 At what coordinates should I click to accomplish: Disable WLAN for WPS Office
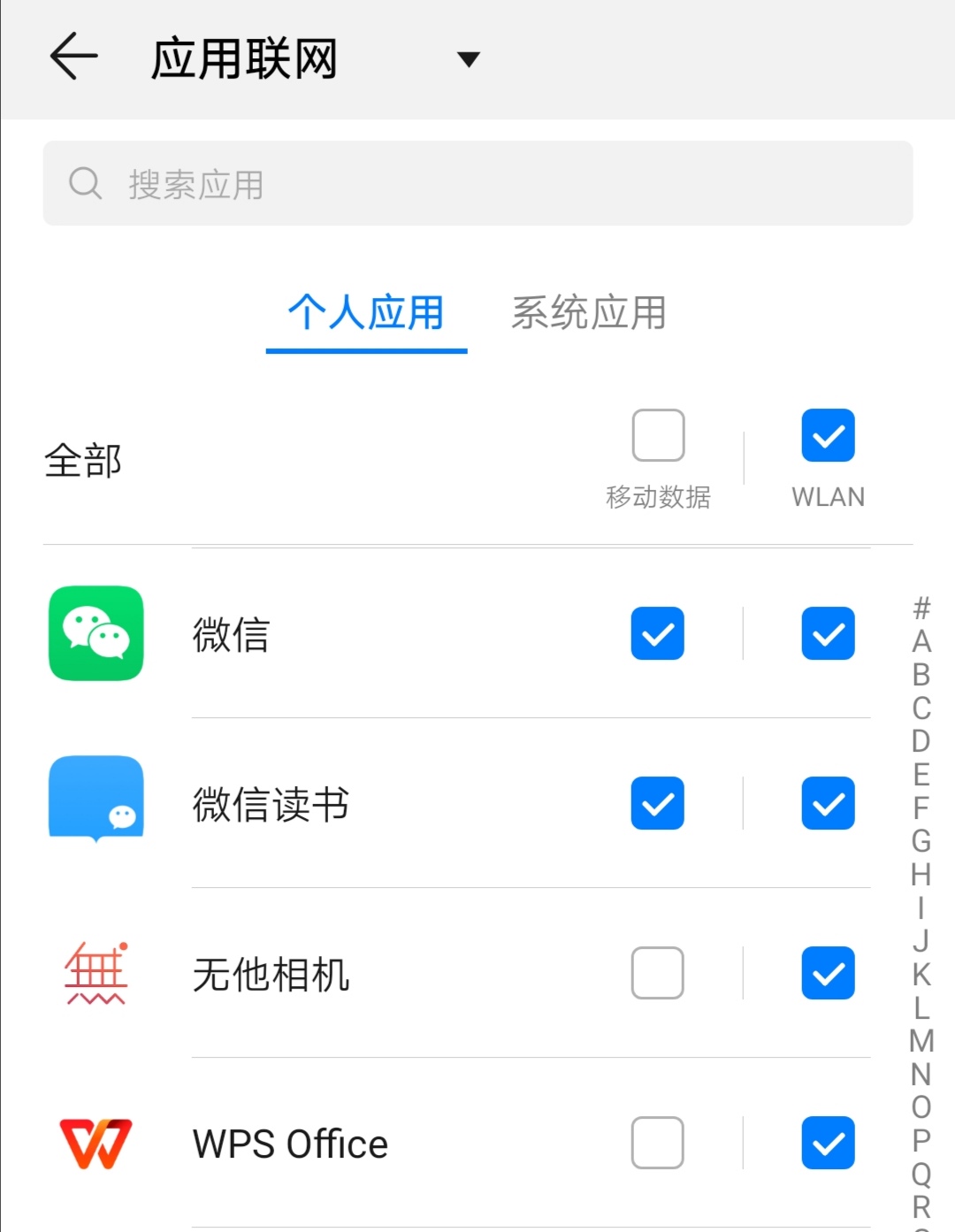(x=827, y=1143)
